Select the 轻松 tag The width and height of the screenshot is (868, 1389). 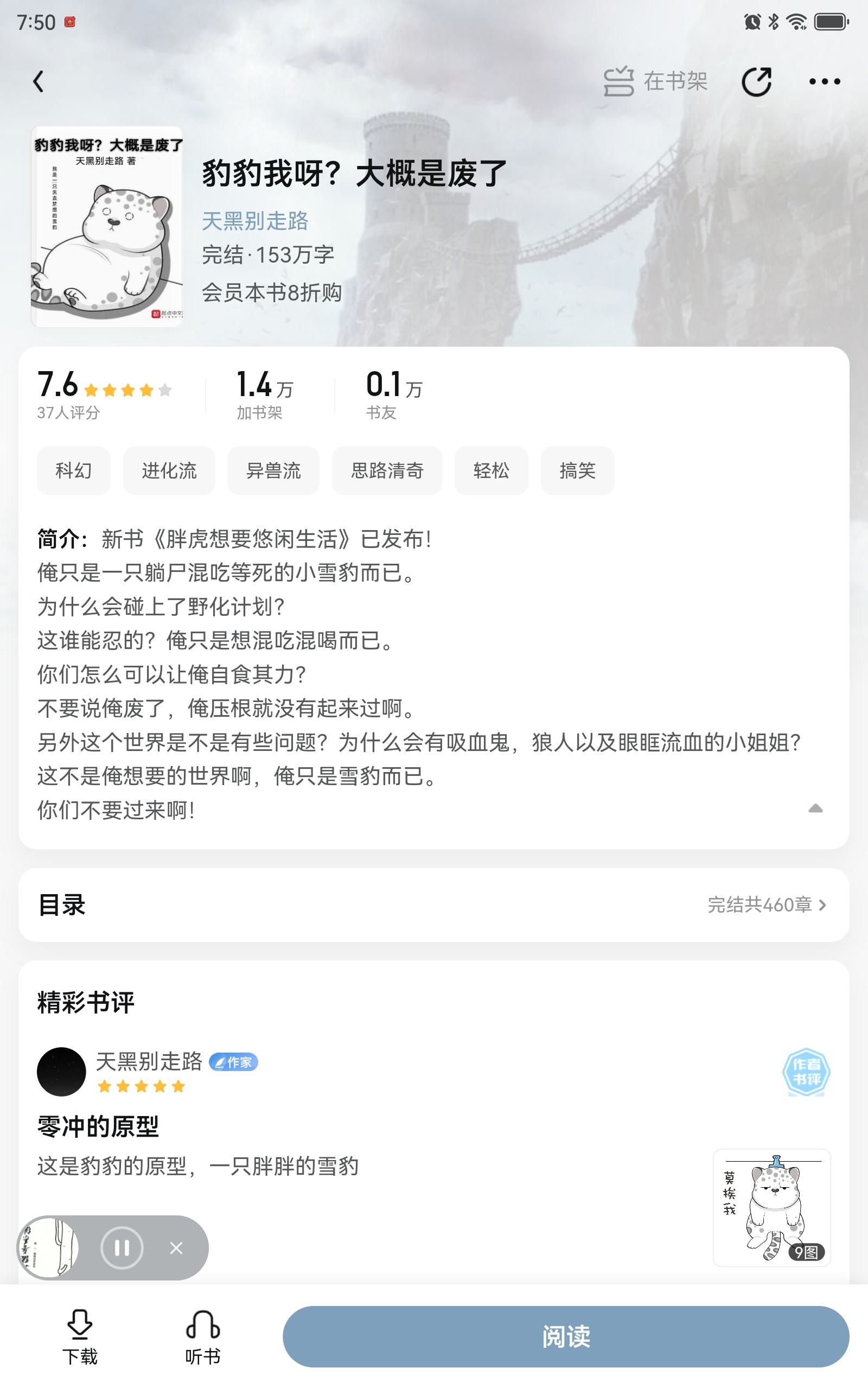point(491,470)
